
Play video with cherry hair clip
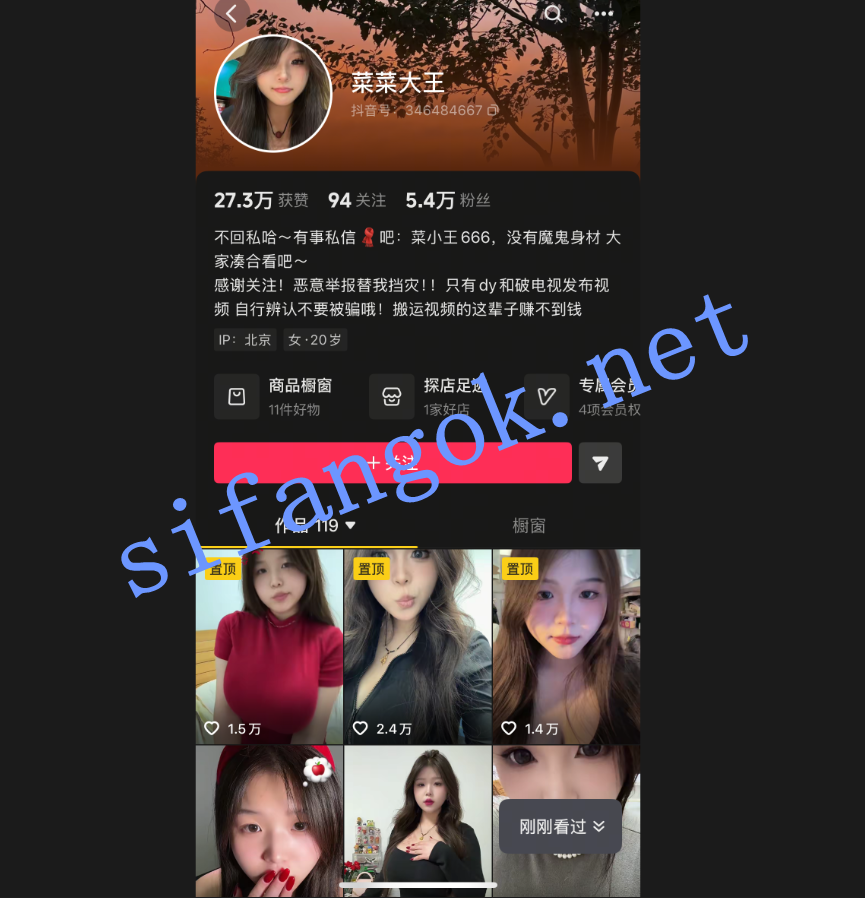[x=269, y=820]
